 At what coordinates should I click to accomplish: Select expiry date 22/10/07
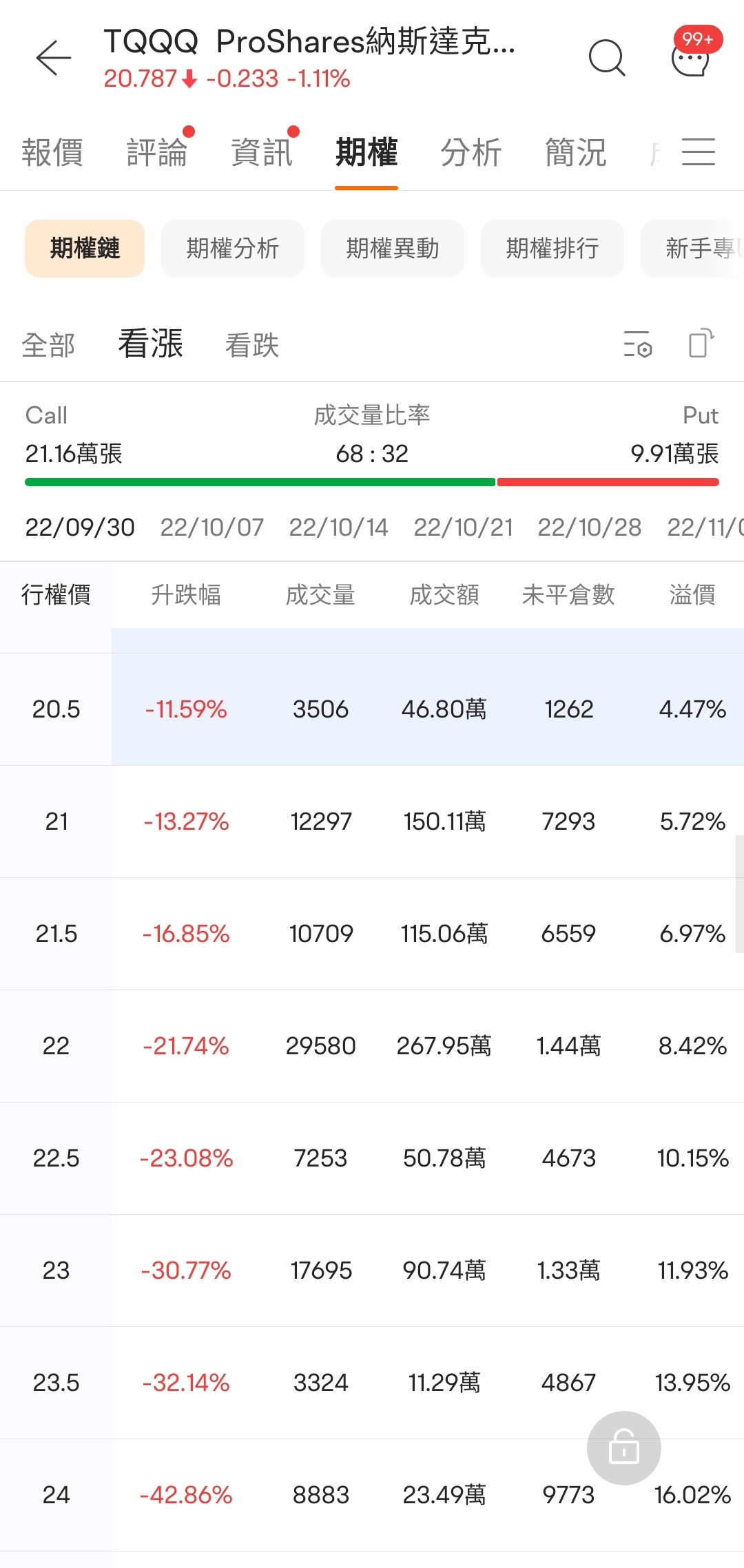211,527
